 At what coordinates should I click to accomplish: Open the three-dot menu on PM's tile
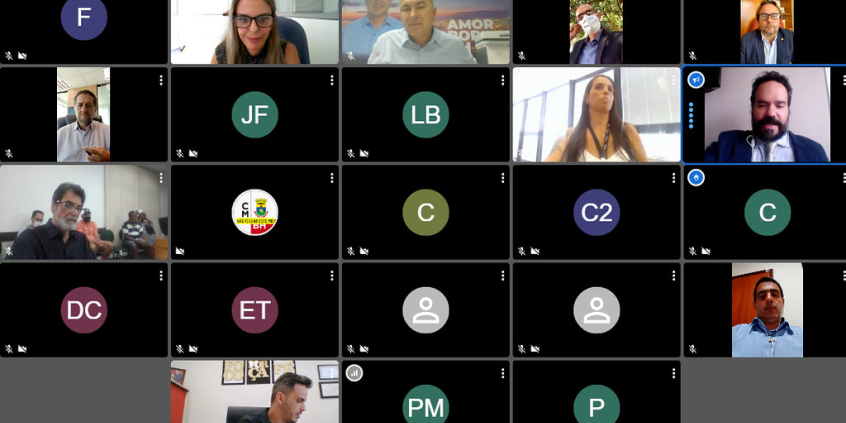point(503,374)
